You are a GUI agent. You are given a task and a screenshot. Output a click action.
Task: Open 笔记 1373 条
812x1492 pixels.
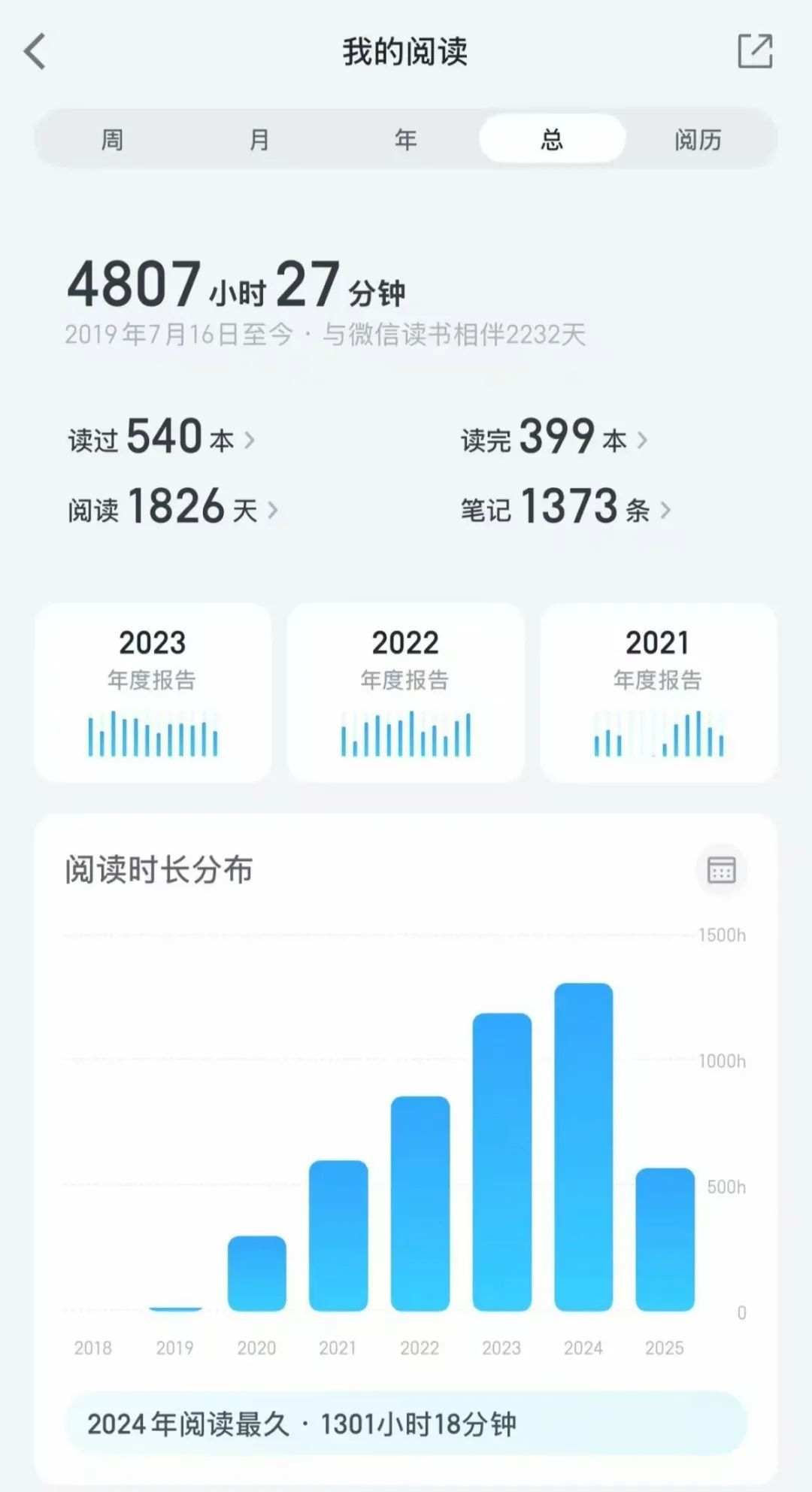565,508
